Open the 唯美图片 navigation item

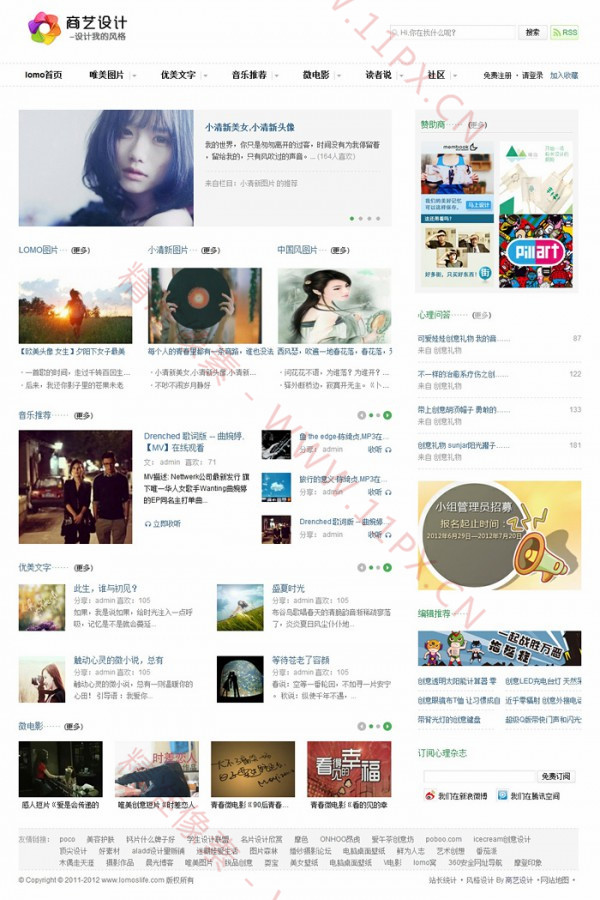(107, 75)
